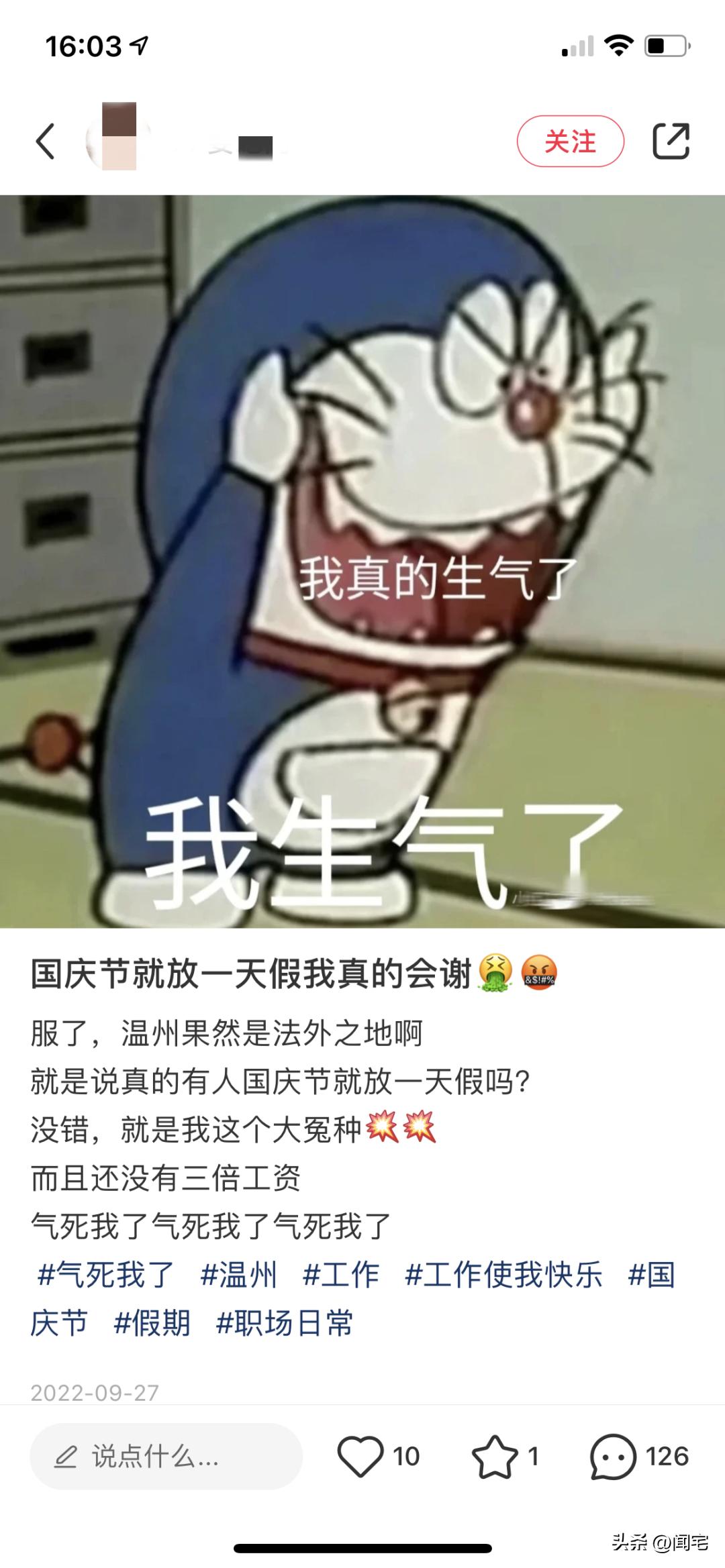Open the #职场日常 hashtag
The image size is (725, 1568).
[x=285, y=1323]
